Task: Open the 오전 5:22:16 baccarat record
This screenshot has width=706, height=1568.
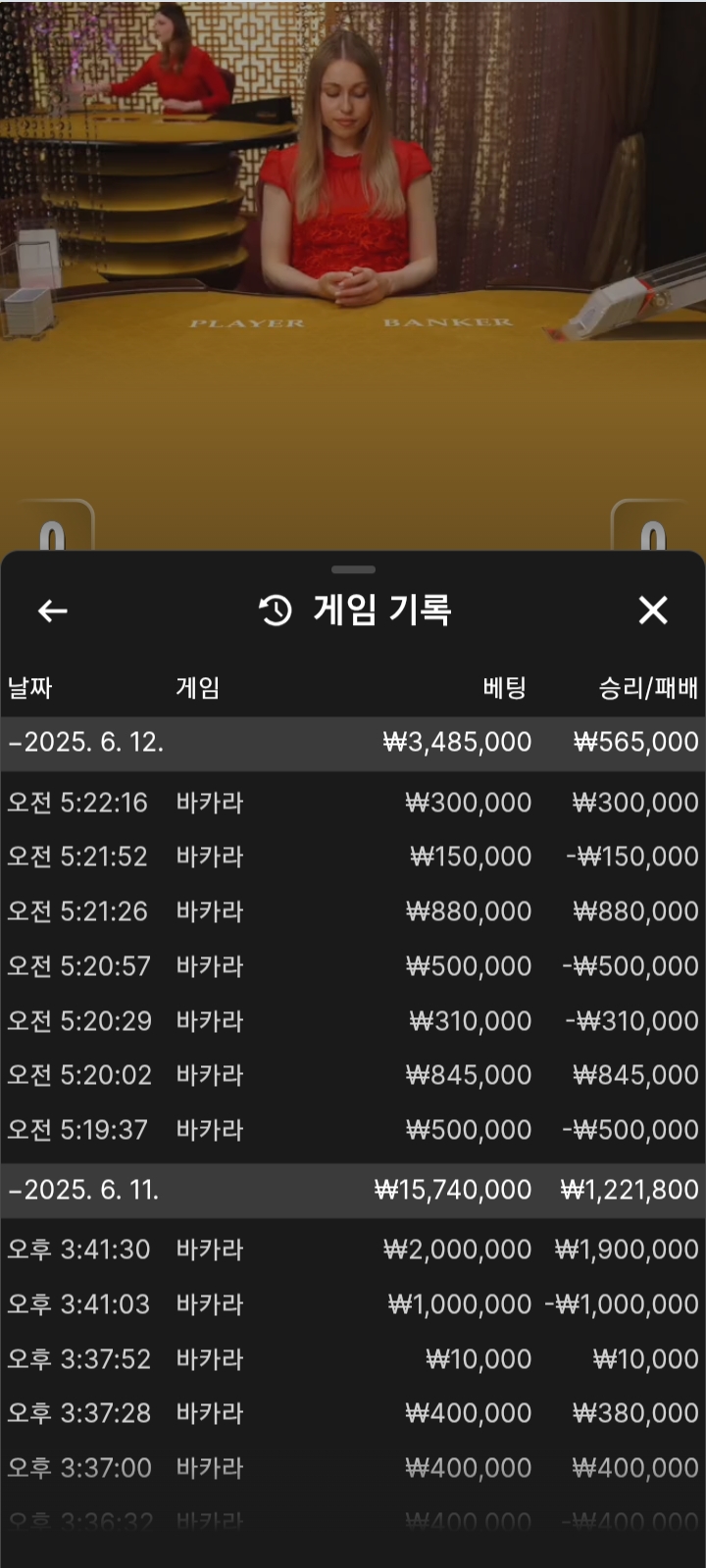Action: (x=353, y=803)
